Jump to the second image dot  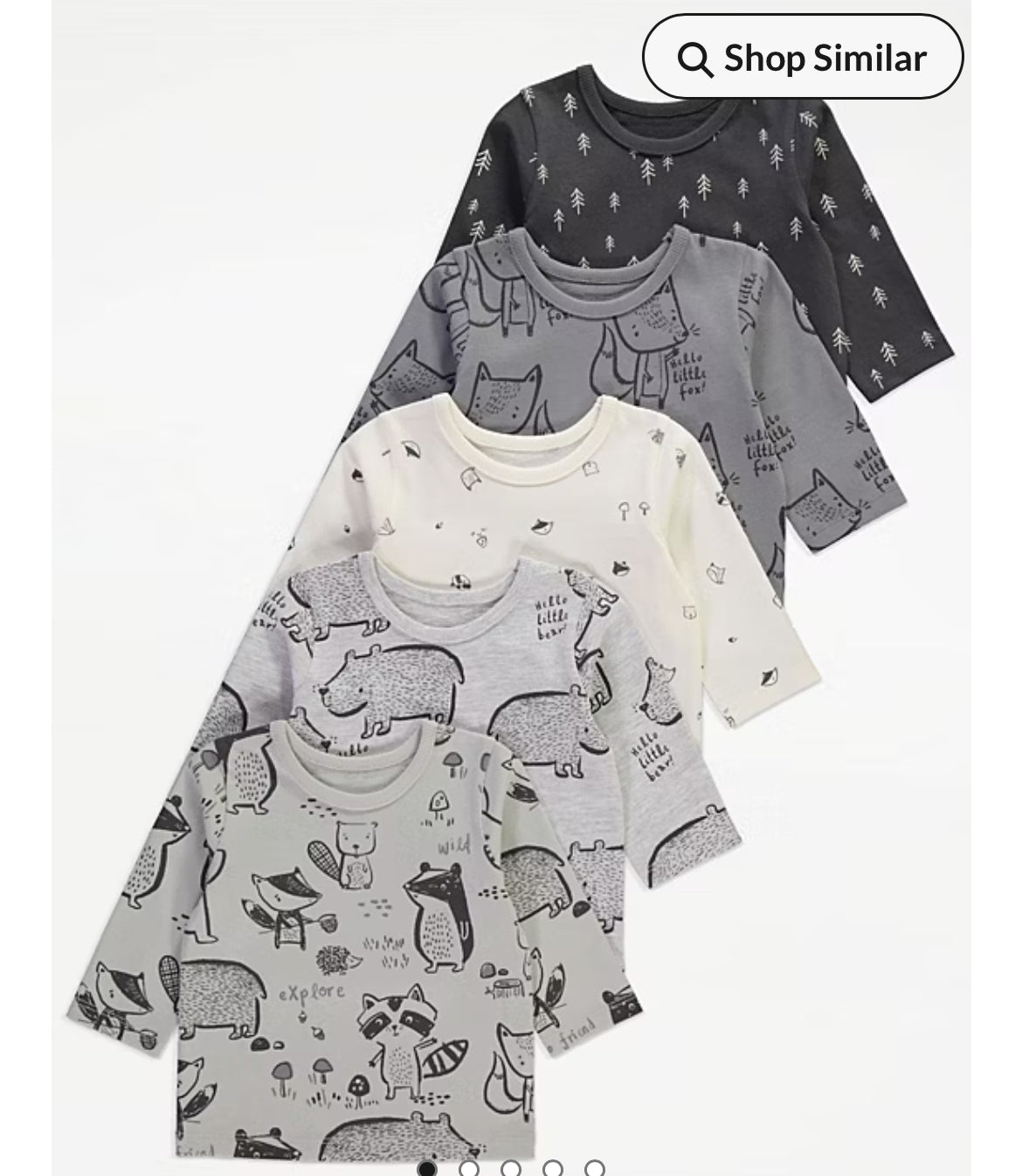(x=468, y=1167)
